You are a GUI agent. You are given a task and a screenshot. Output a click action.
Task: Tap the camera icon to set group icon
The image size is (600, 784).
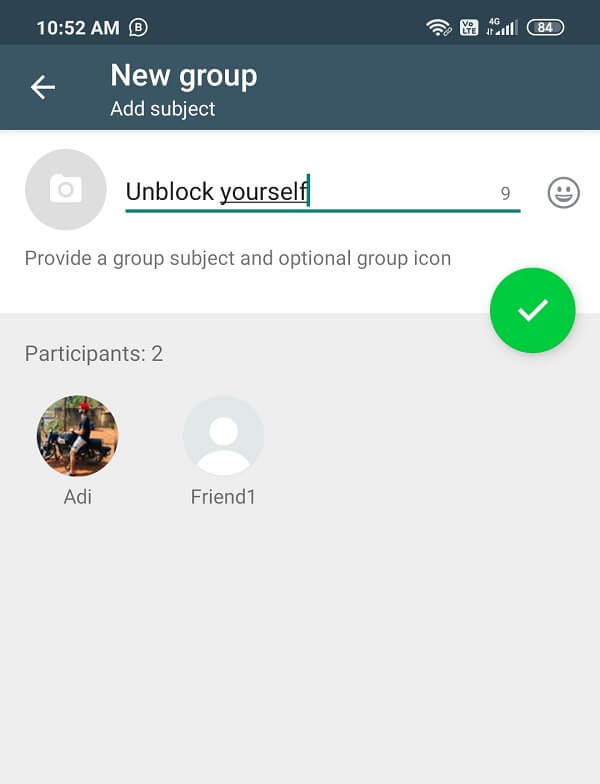65,190
